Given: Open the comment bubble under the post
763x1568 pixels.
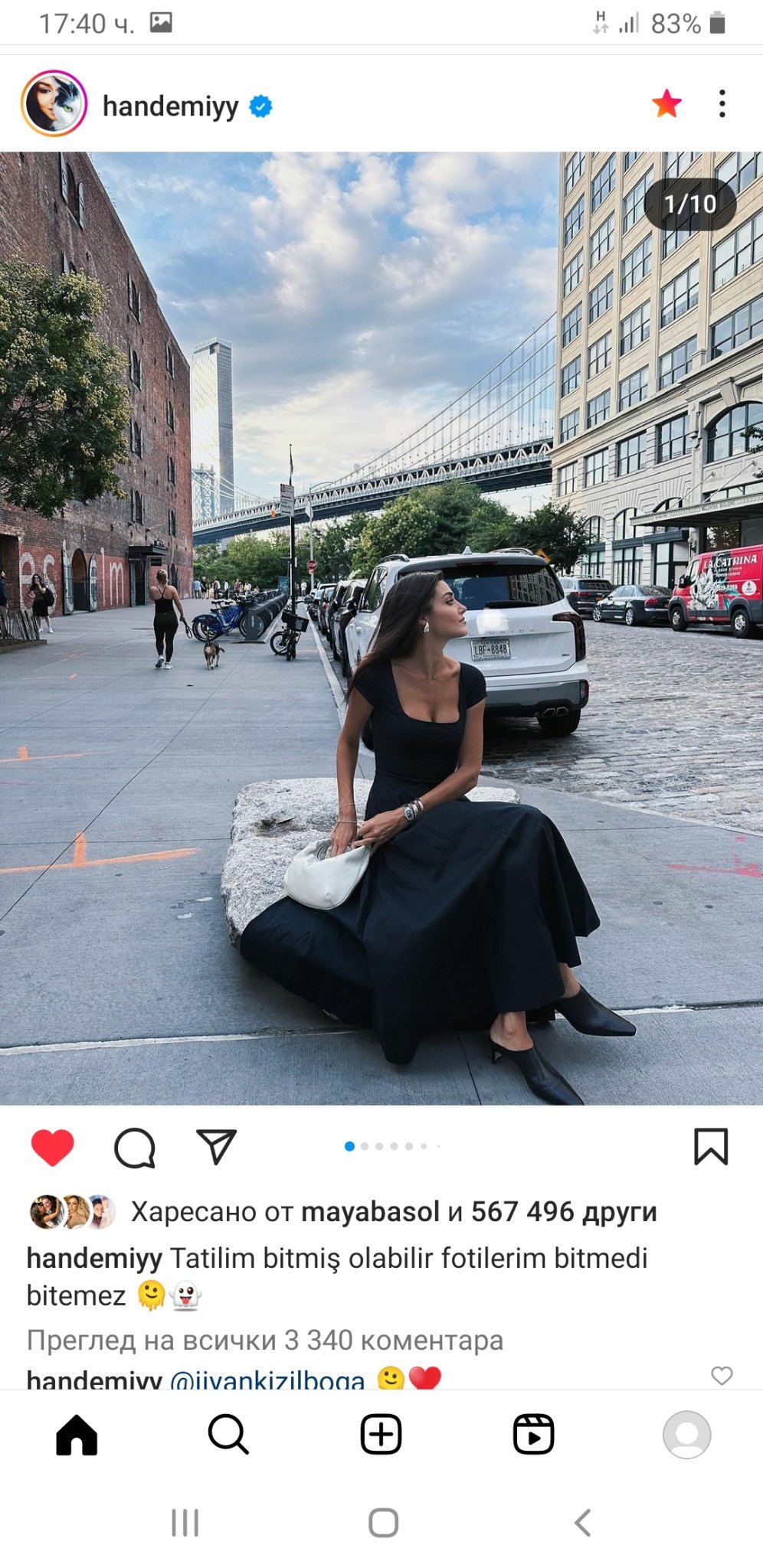Looking at the screenshot, I should click(135, 1147).
